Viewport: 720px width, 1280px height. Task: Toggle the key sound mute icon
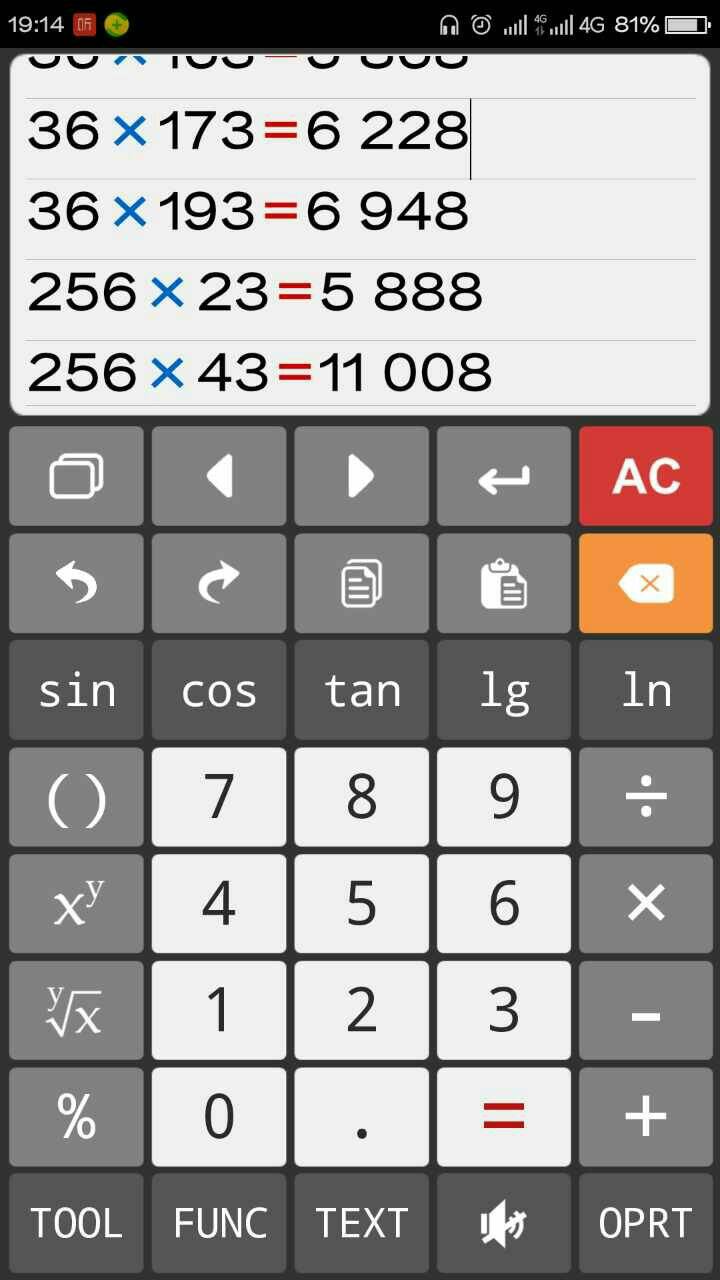click(x=504, y=1223)
